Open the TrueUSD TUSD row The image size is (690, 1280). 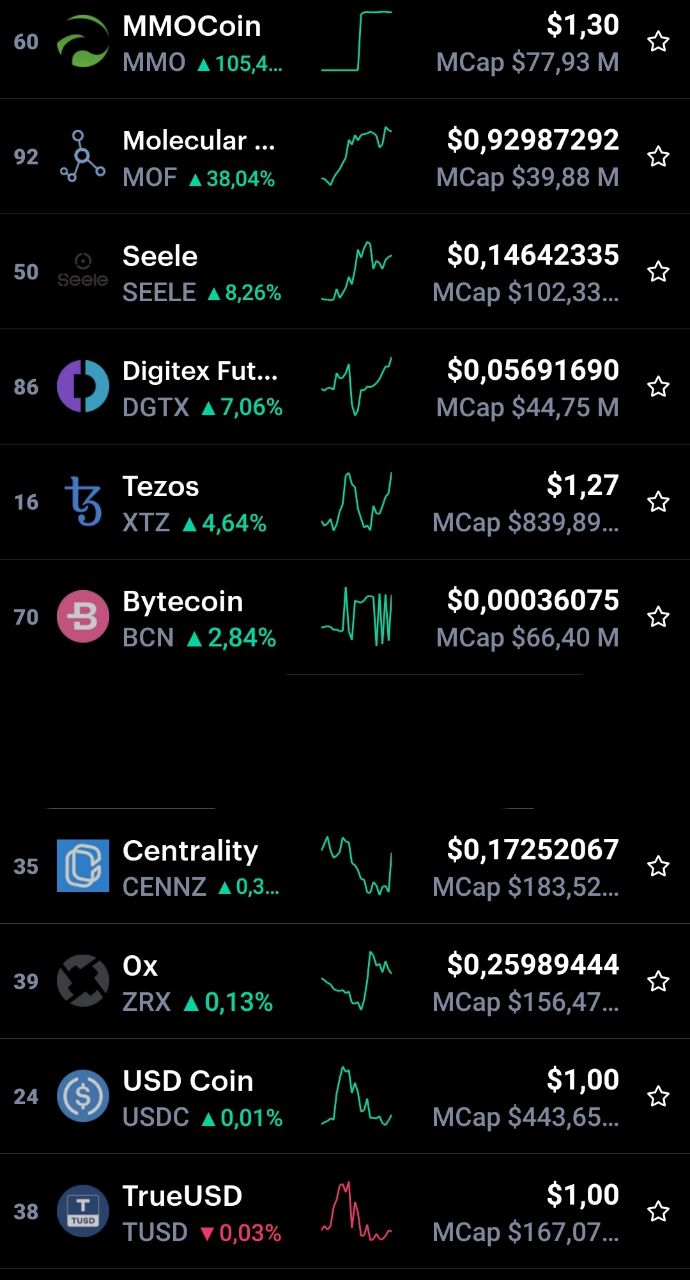(345, 1211)
